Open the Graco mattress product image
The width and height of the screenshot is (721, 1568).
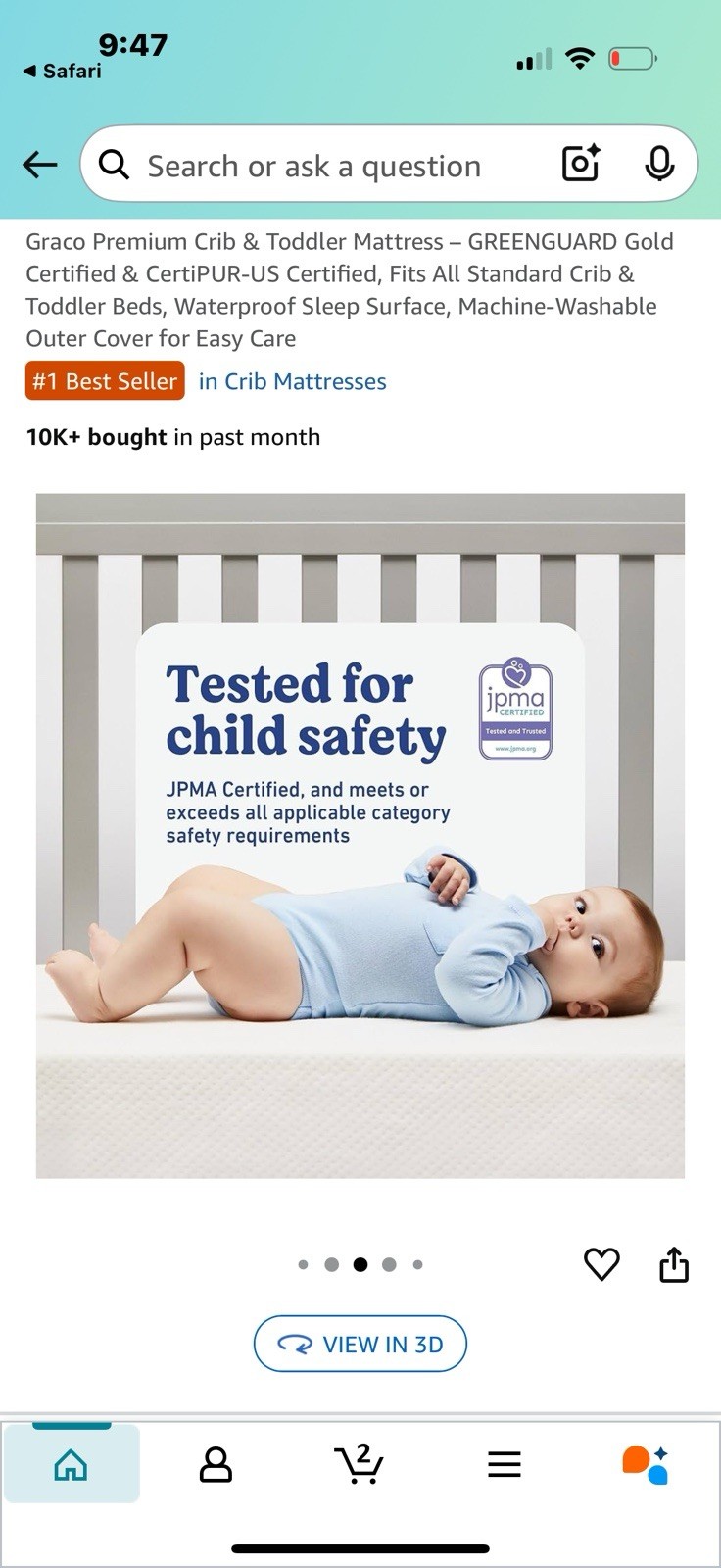[360, 835]
